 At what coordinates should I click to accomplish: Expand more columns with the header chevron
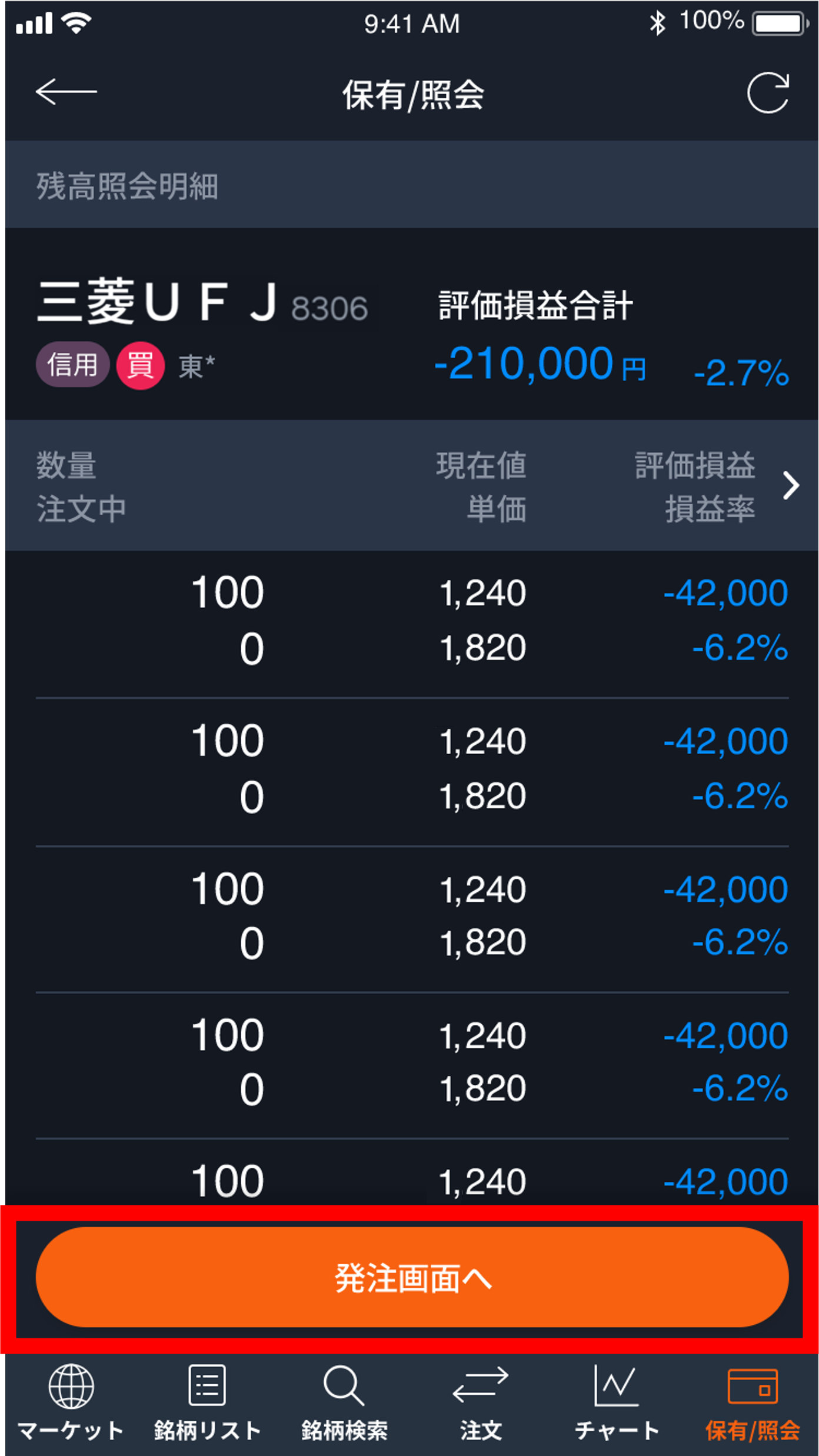pos(791,485)
